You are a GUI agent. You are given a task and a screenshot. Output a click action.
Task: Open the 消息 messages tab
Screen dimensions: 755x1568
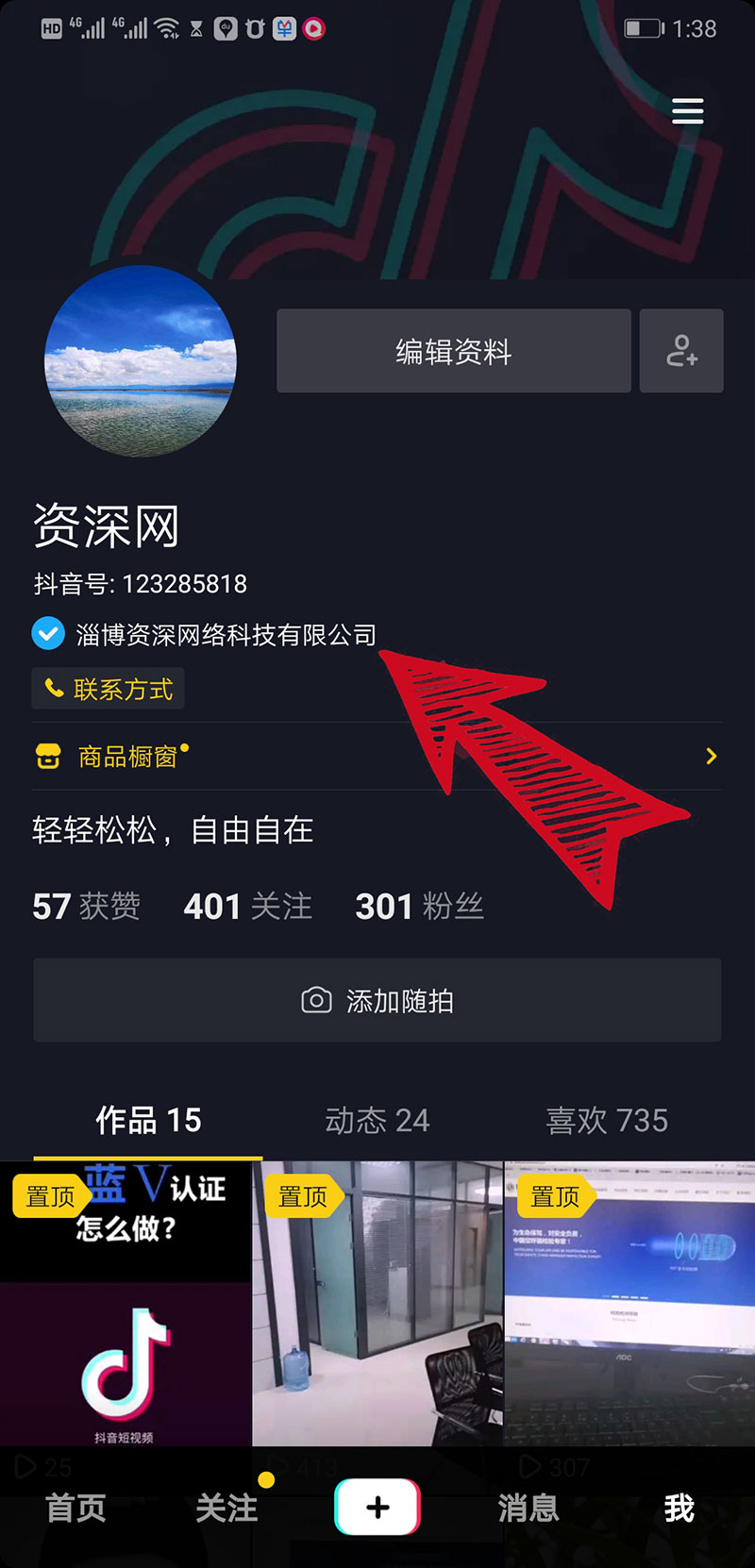click(528, 1508)
